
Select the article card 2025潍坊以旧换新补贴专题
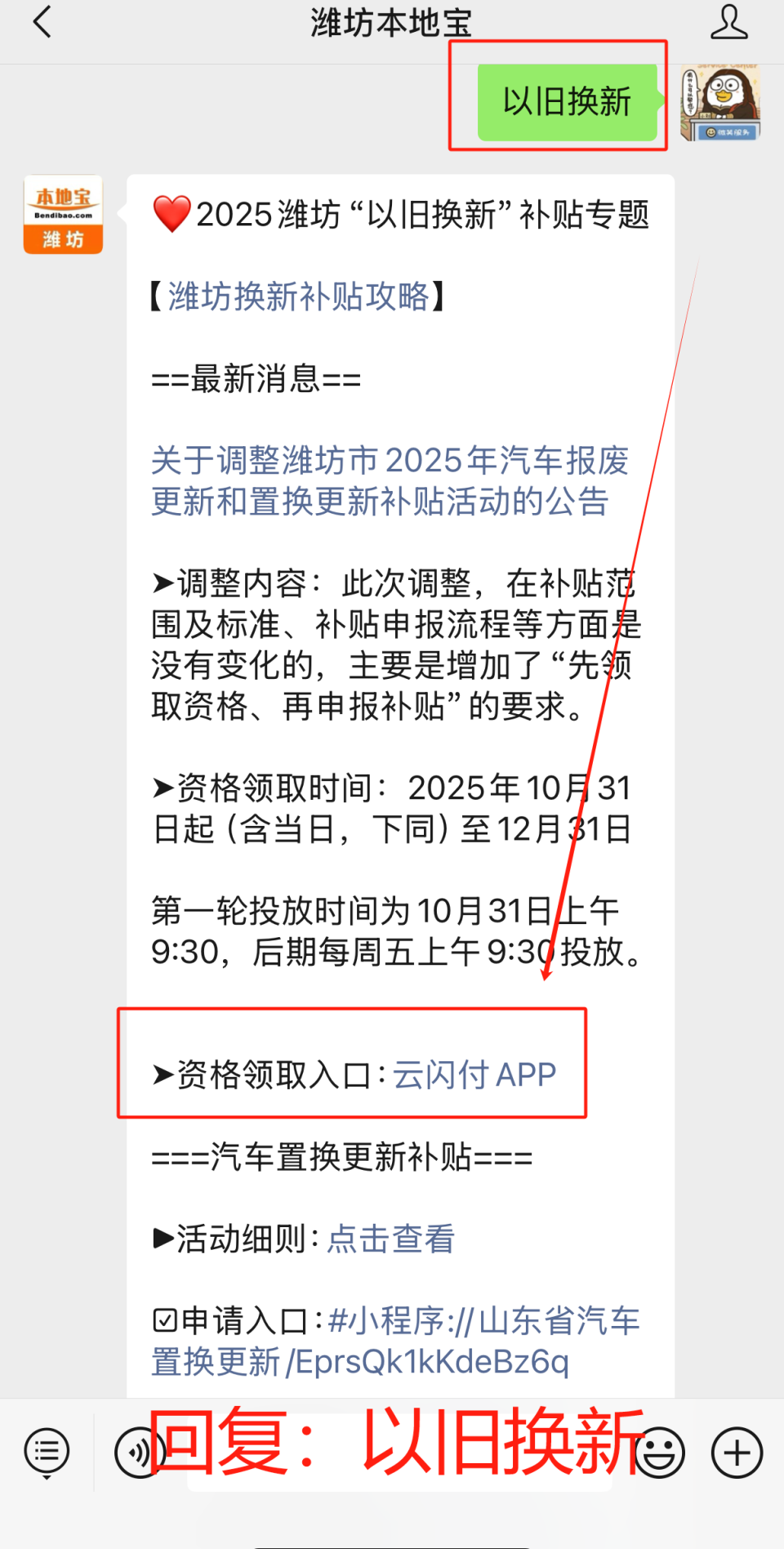(400, 215)
